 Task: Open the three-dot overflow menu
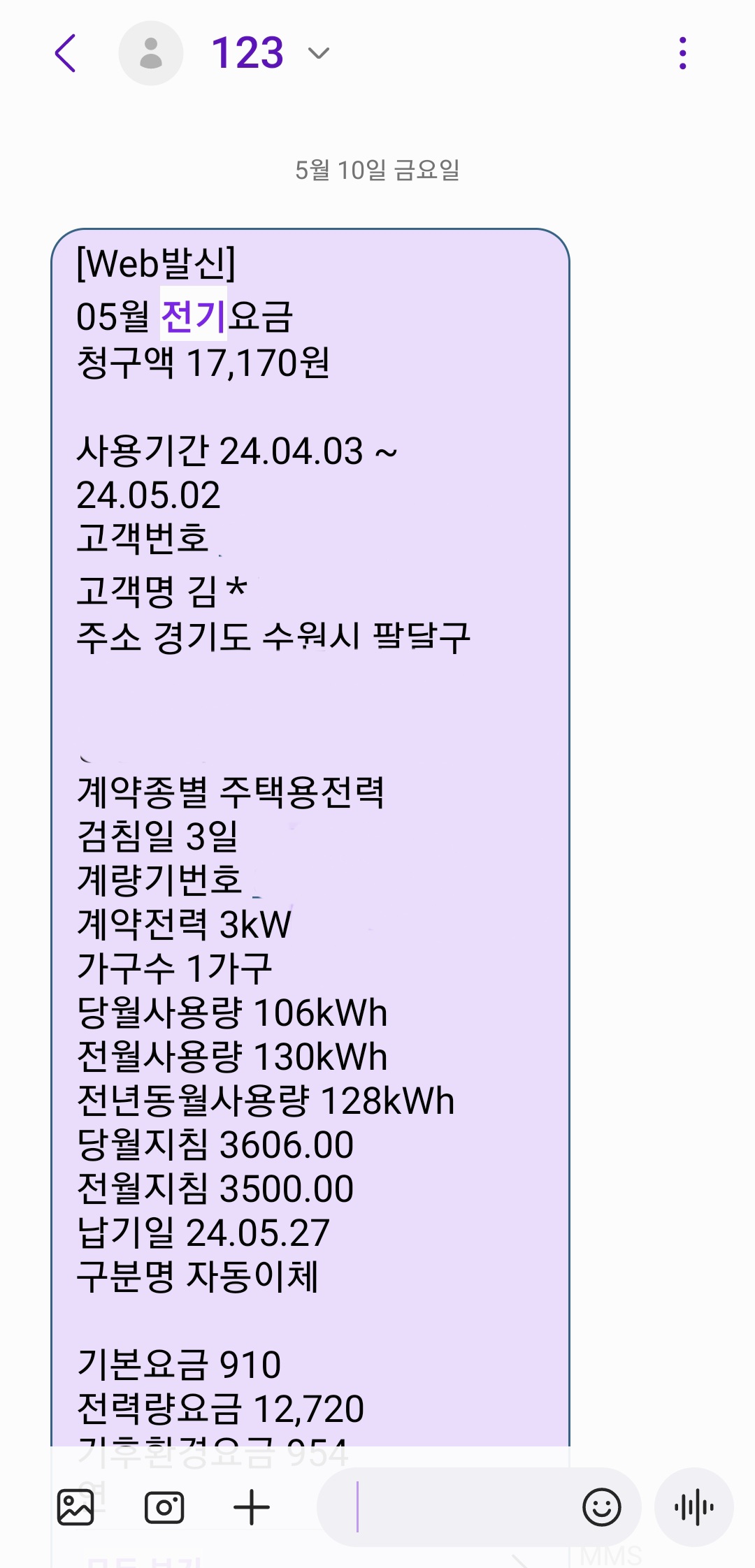pyautogui.click(x=682, y=54)
